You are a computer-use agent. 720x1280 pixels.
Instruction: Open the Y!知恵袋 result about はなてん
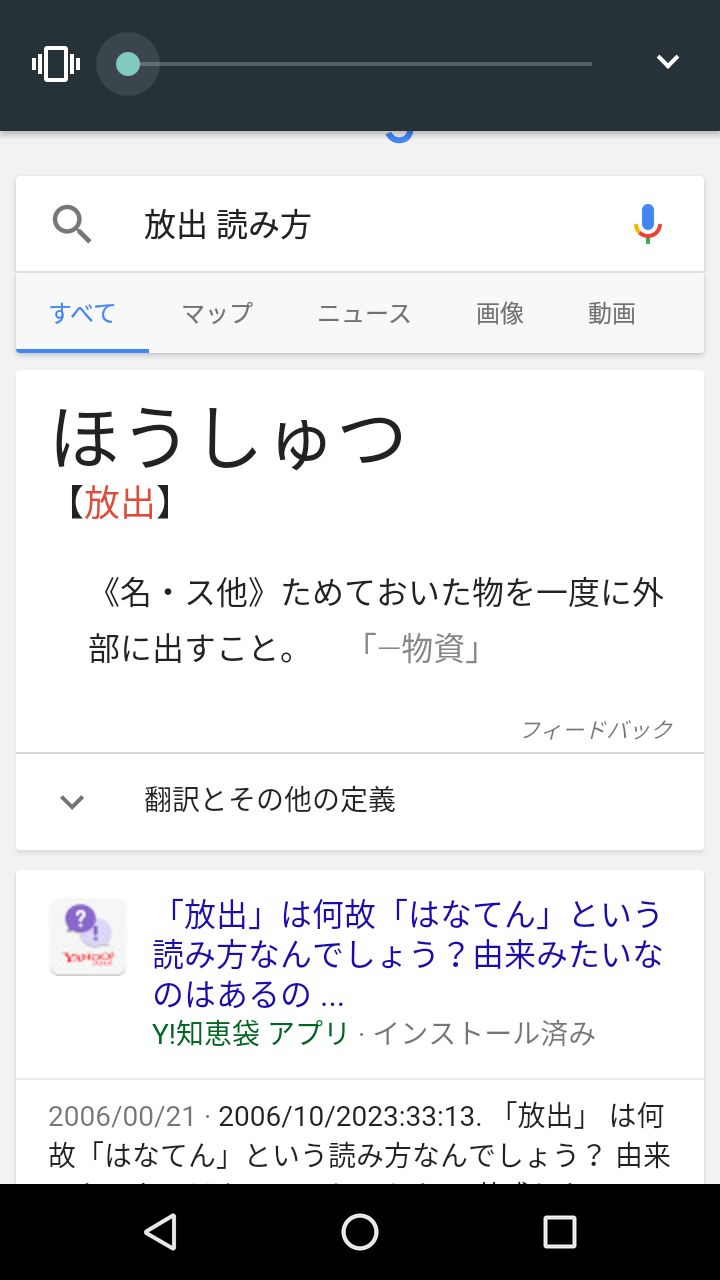click(407, 954)
